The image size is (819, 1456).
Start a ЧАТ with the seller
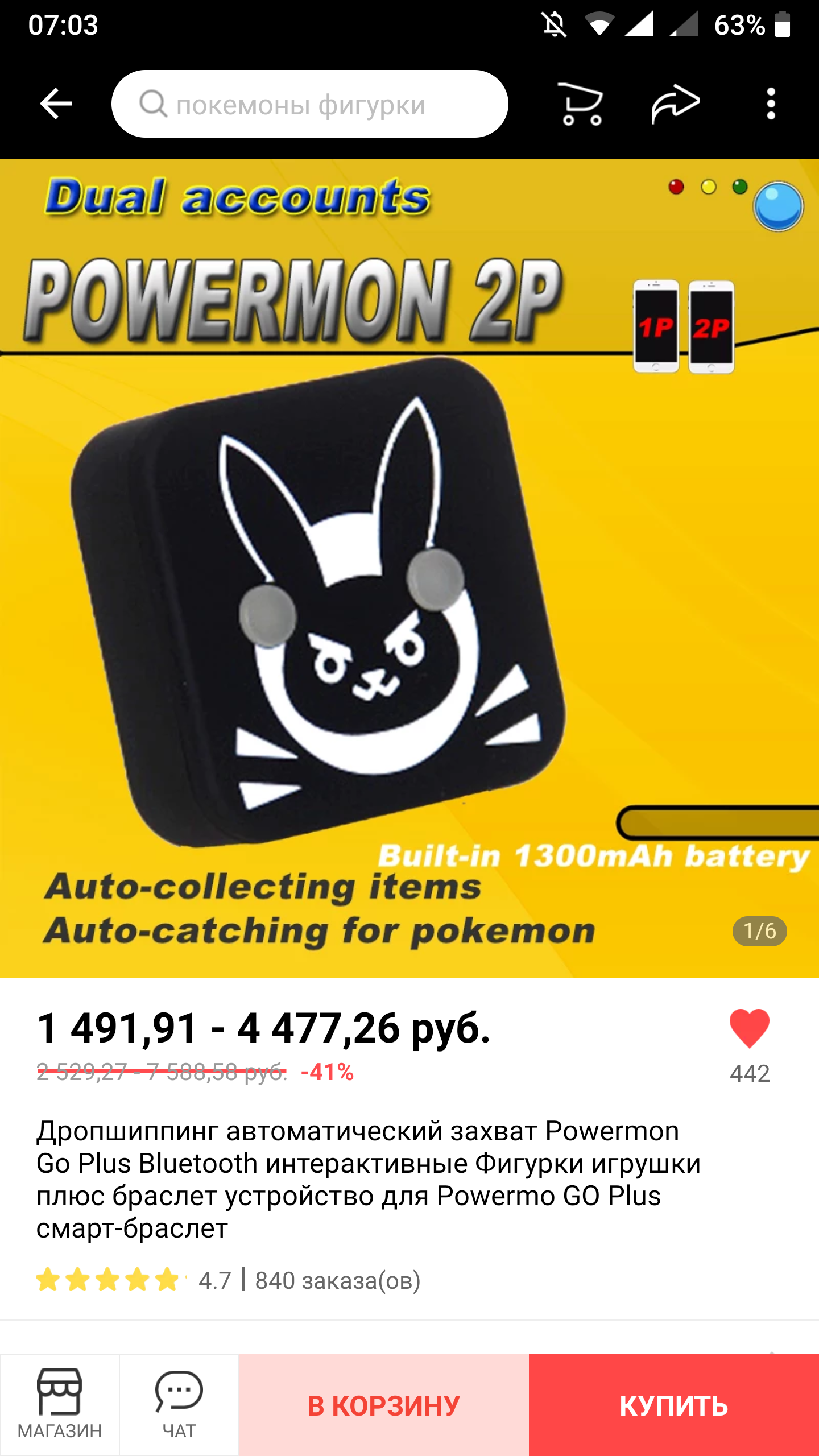[x=179, y=1405]
